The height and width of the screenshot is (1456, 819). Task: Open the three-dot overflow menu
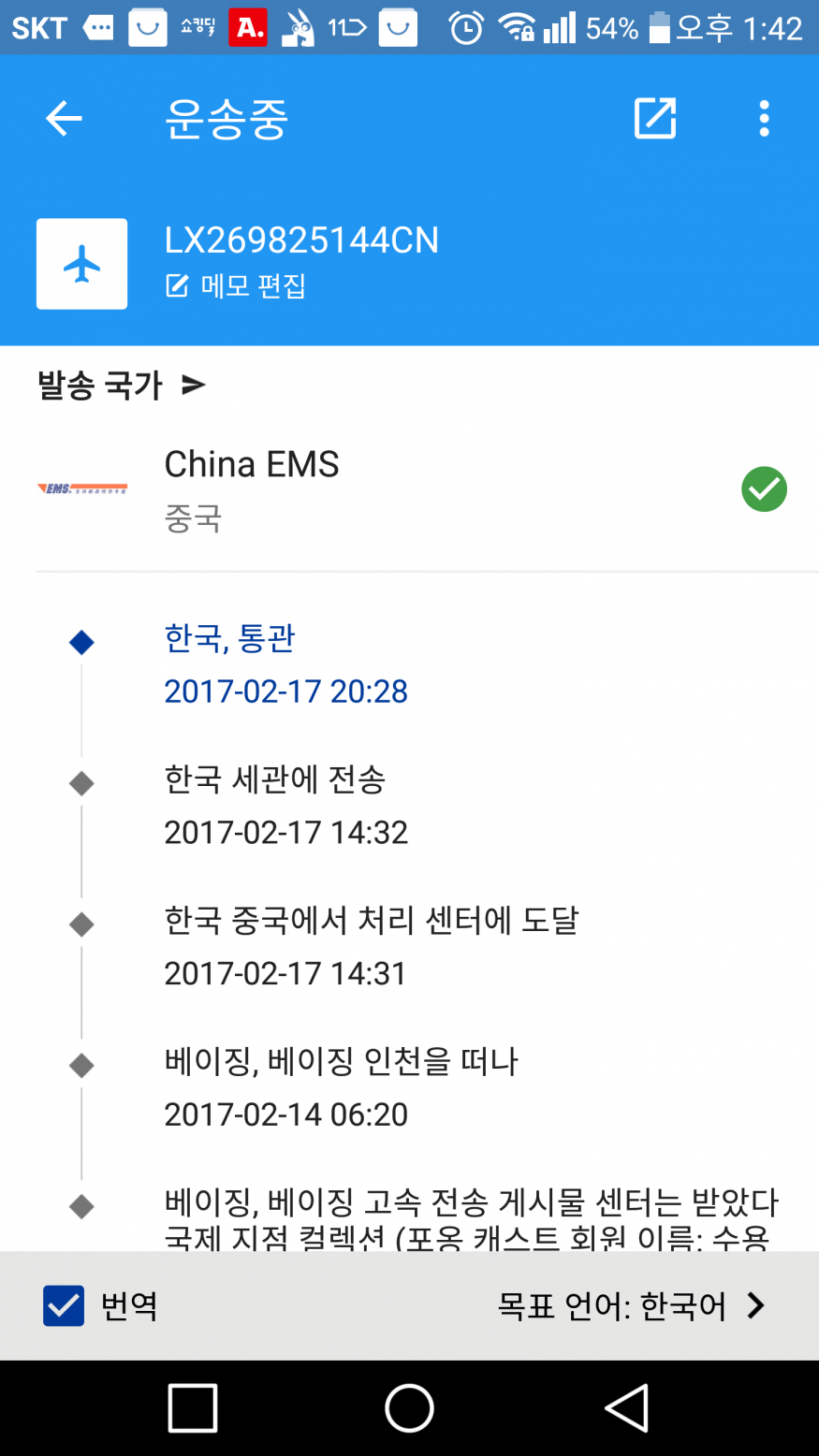[x=764, y=119]
